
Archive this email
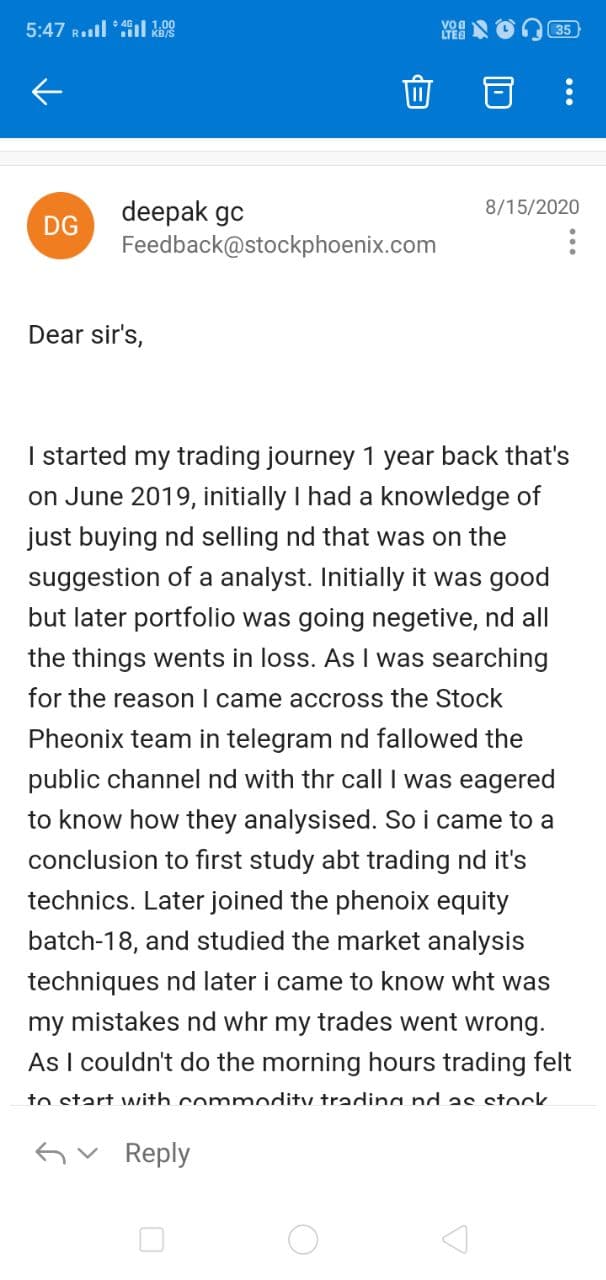tap(498, 93)
